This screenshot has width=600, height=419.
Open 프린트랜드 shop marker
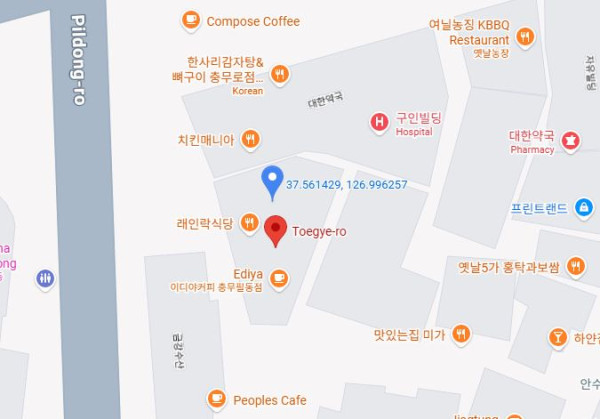coord(583,208)
